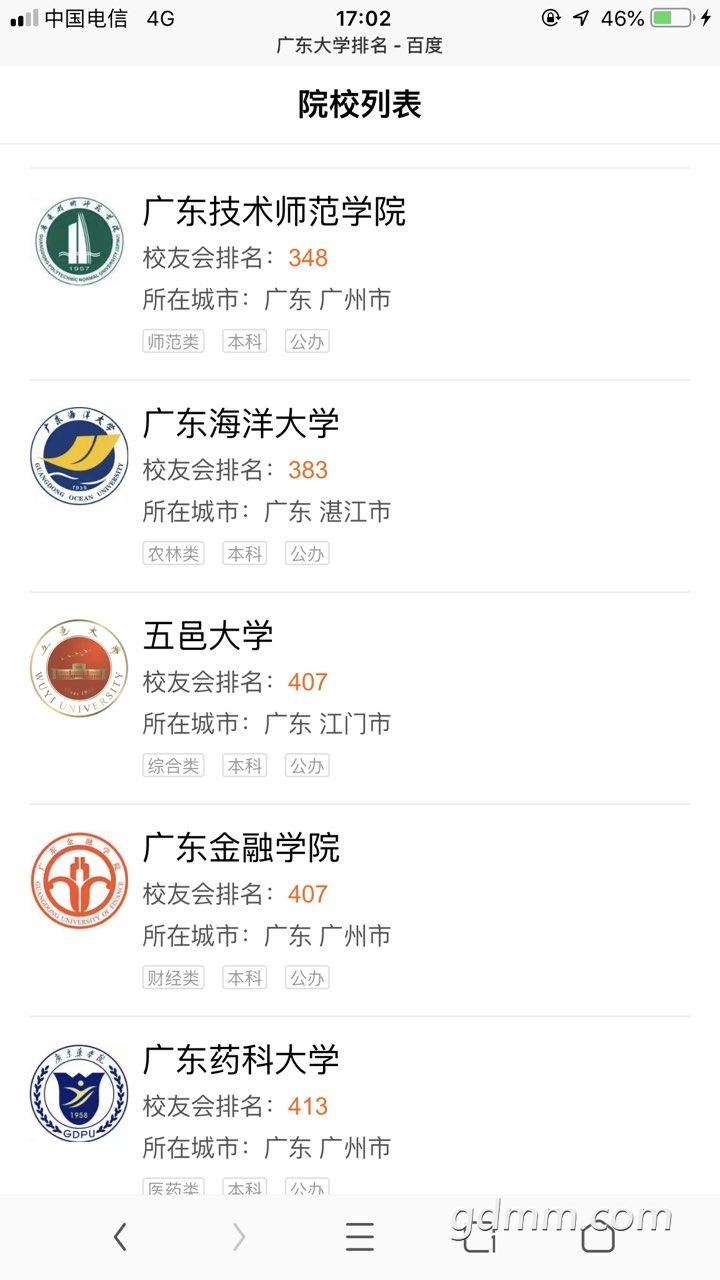View details for 五邑大学
Image resolution: width=720 pixels, height=1280 pixels.
(360, 698)
